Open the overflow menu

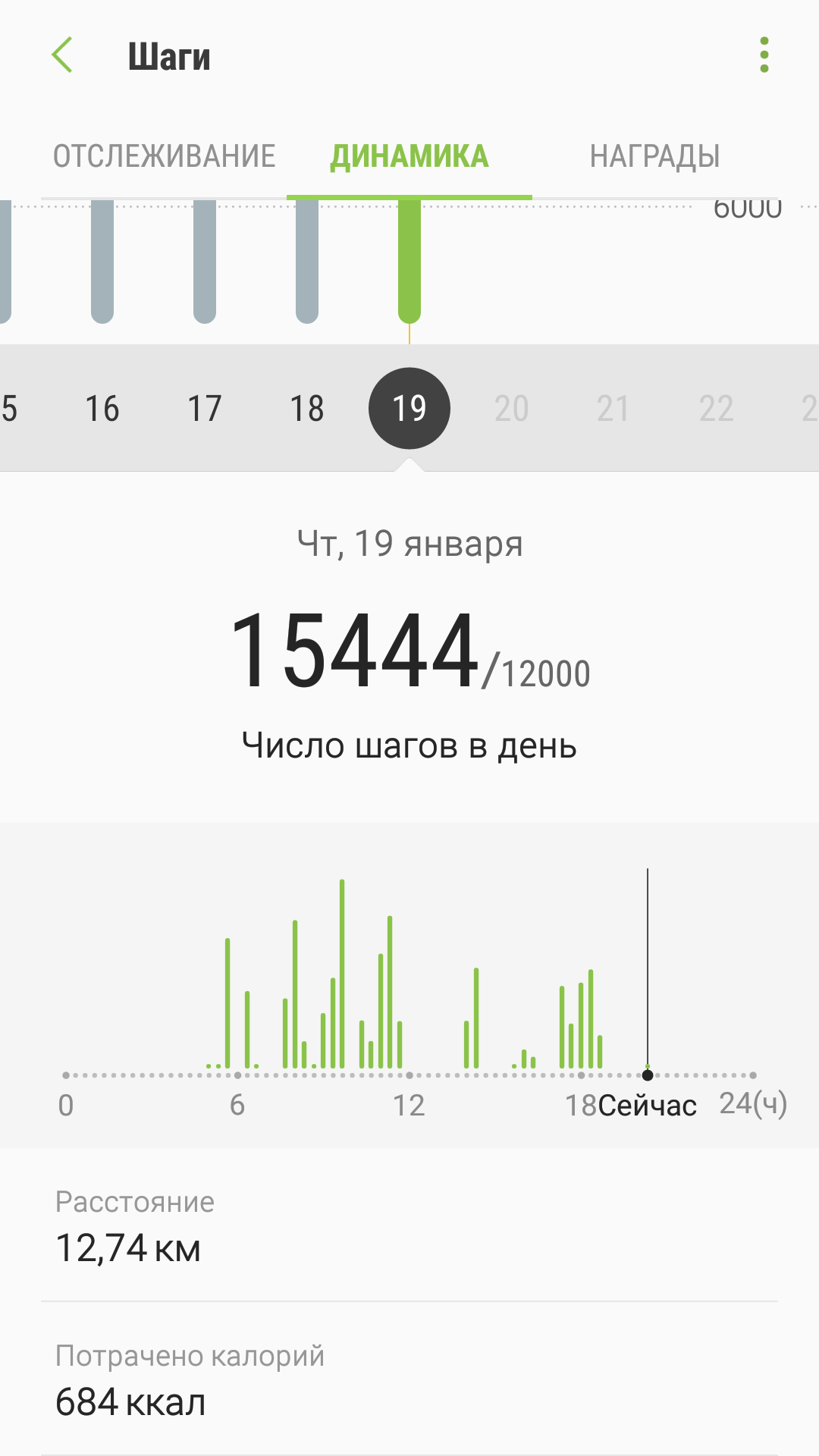coord(764,55)
